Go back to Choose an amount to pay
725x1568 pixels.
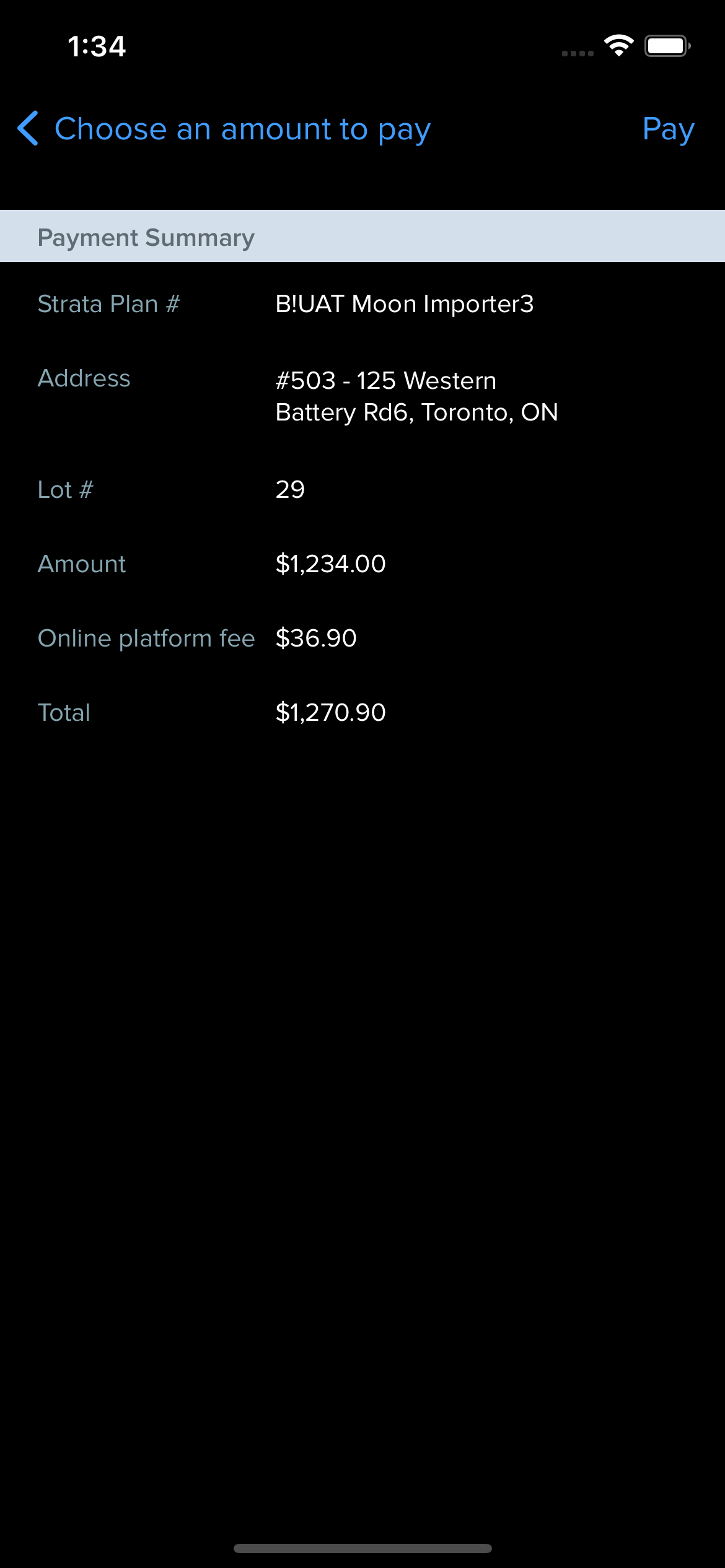[224, 129]
